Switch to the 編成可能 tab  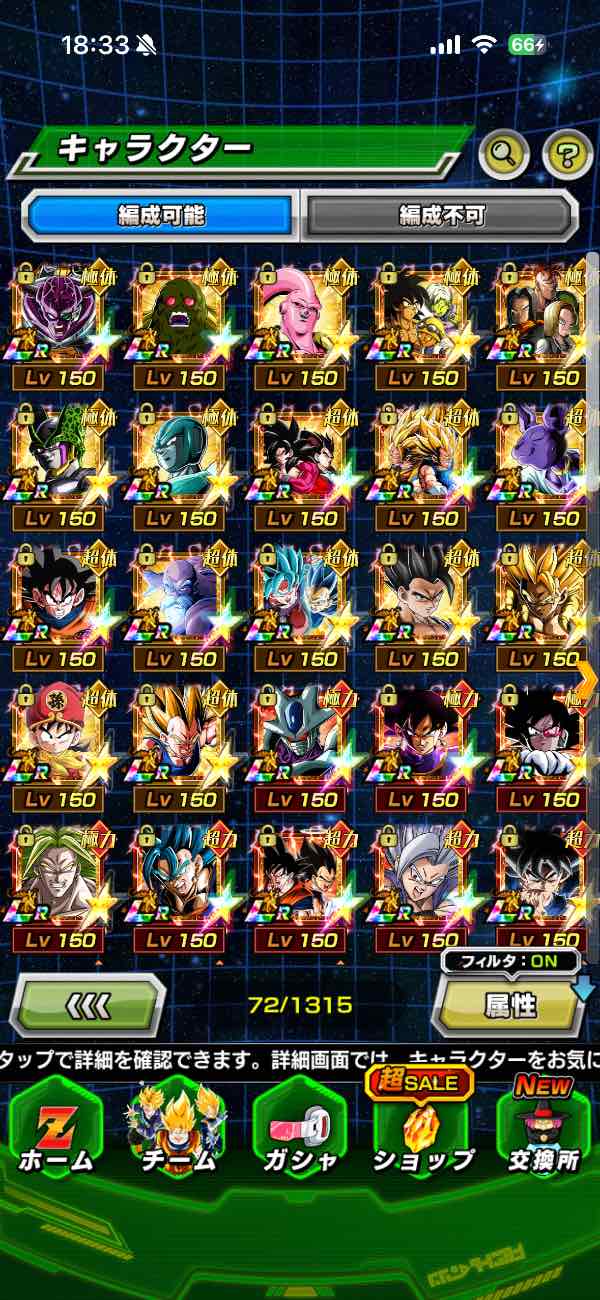(x=161, y=214)
